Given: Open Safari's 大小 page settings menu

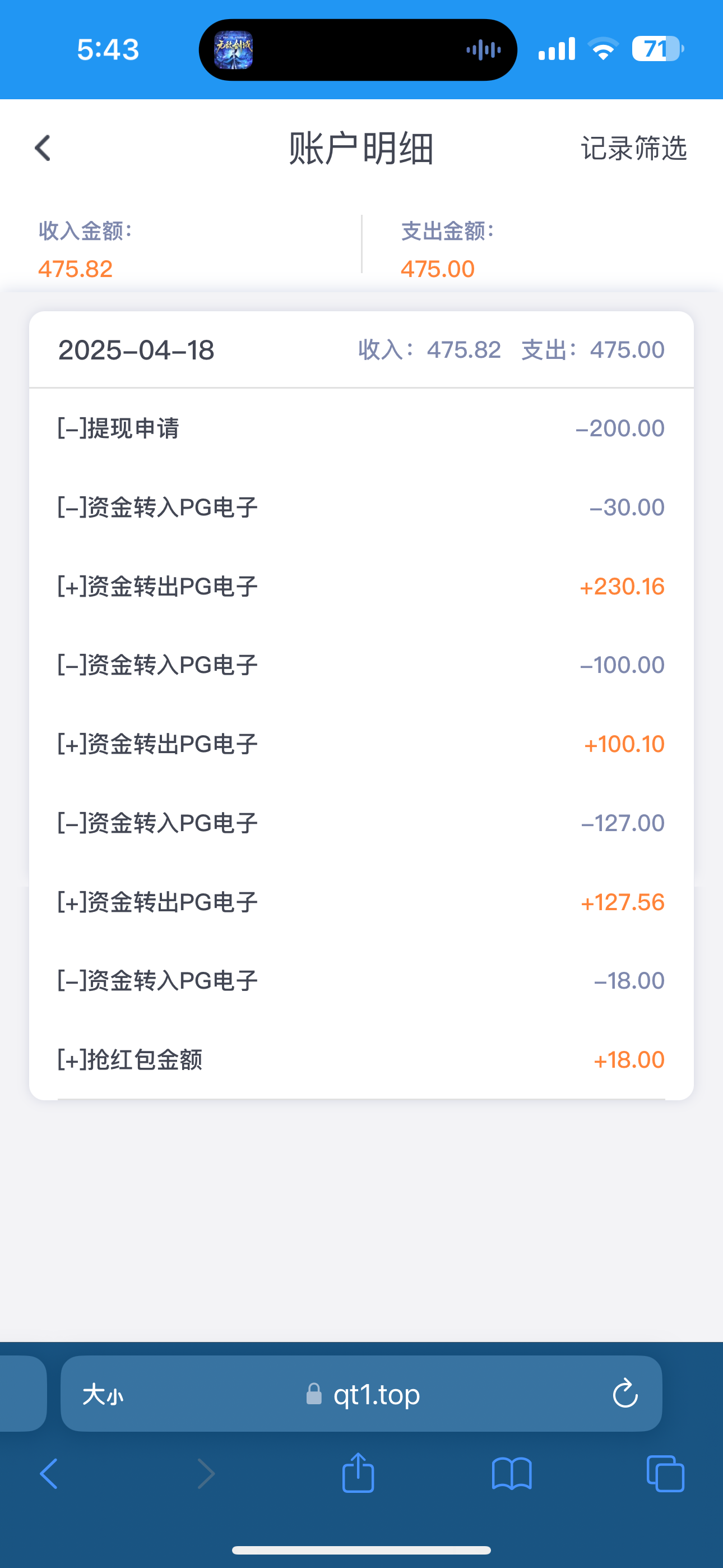Looking at the screenshot, I should point(103,1394).
